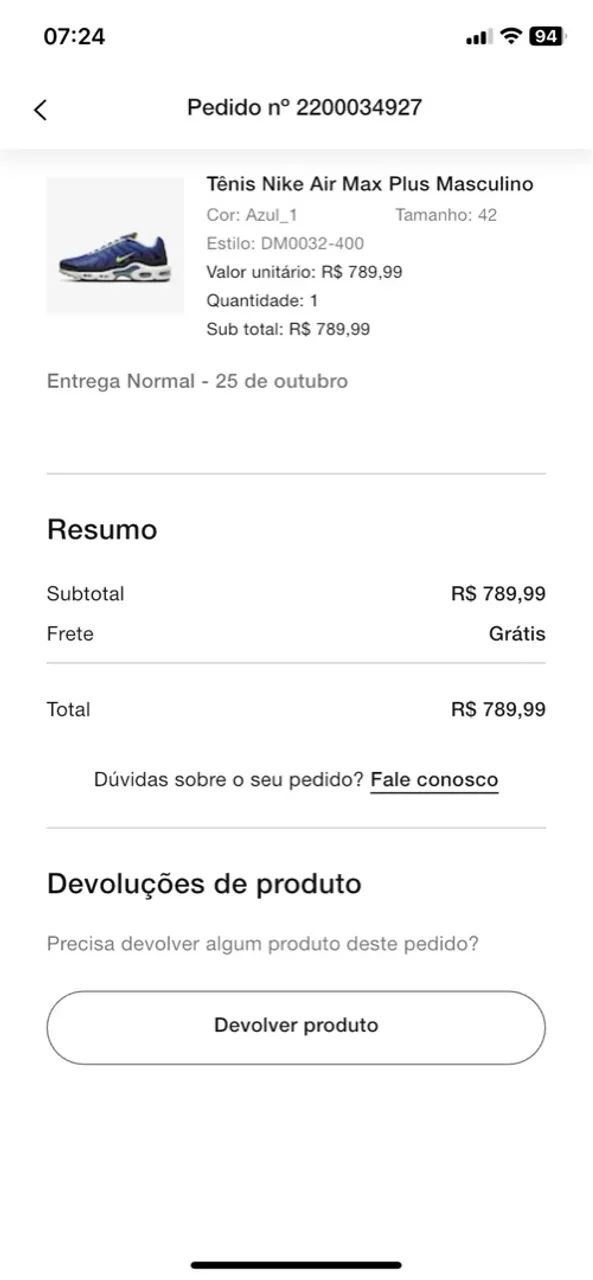Go back from the order details
Viewport: 593px width, 1280px height.
tap(40, 109)
